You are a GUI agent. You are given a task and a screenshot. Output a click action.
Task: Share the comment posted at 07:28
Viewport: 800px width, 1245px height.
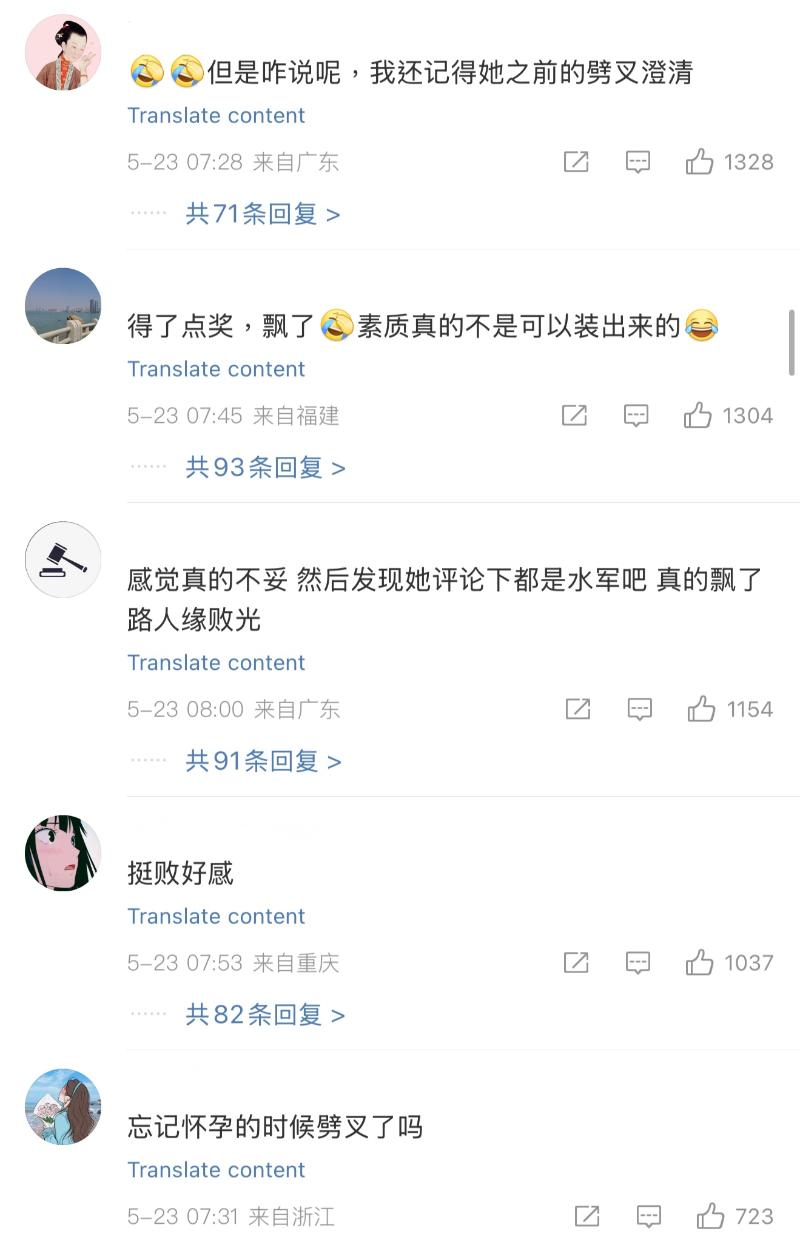576,162
